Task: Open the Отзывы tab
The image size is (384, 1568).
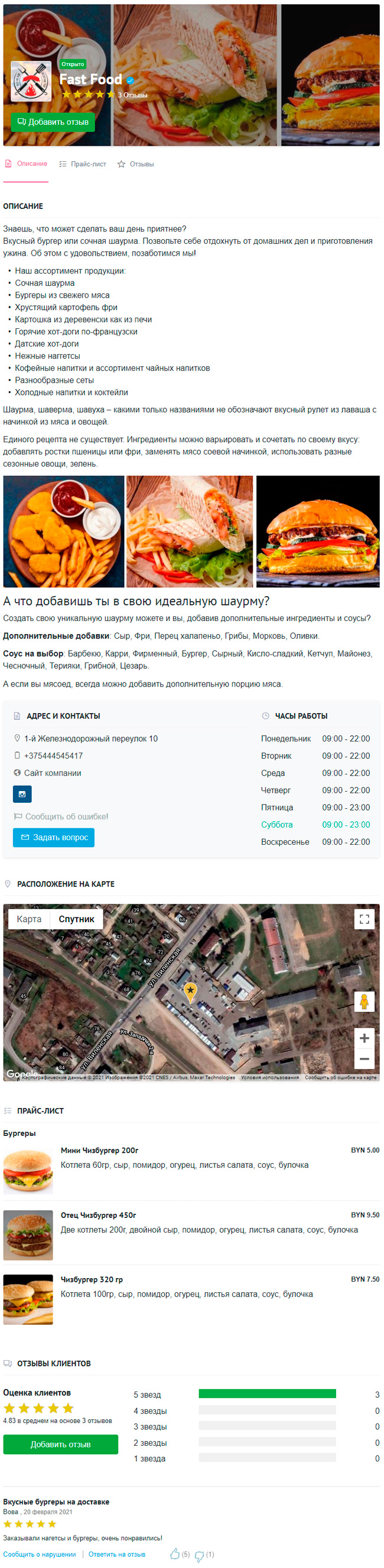Action: pyautogui.click(x=135, y=164)
